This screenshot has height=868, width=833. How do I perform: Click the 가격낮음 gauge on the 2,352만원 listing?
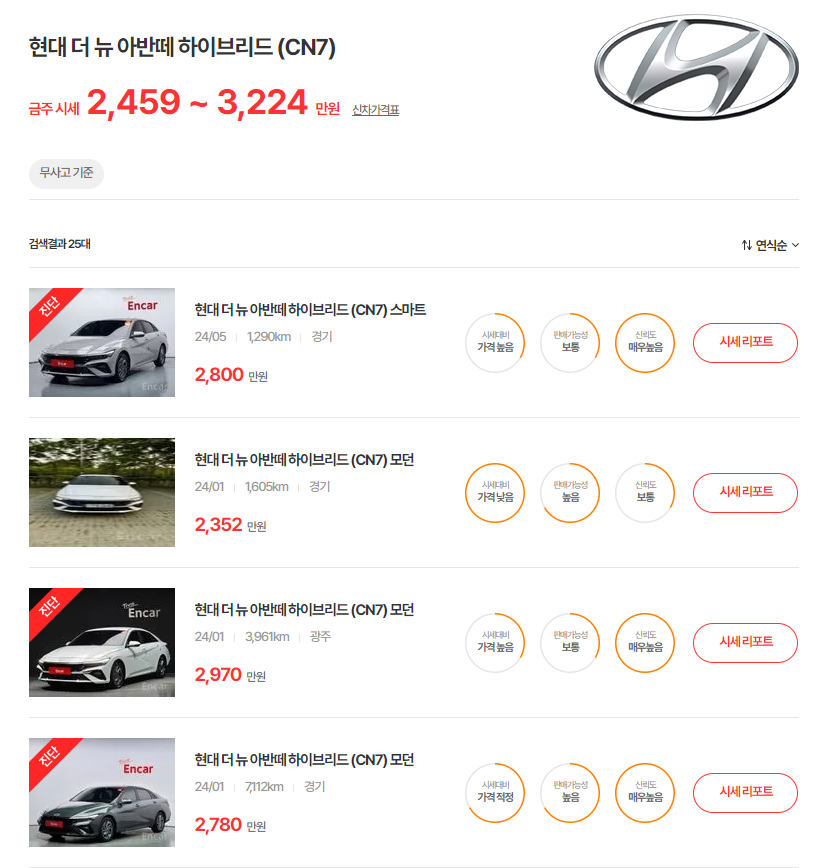click(x=494, y=493)
